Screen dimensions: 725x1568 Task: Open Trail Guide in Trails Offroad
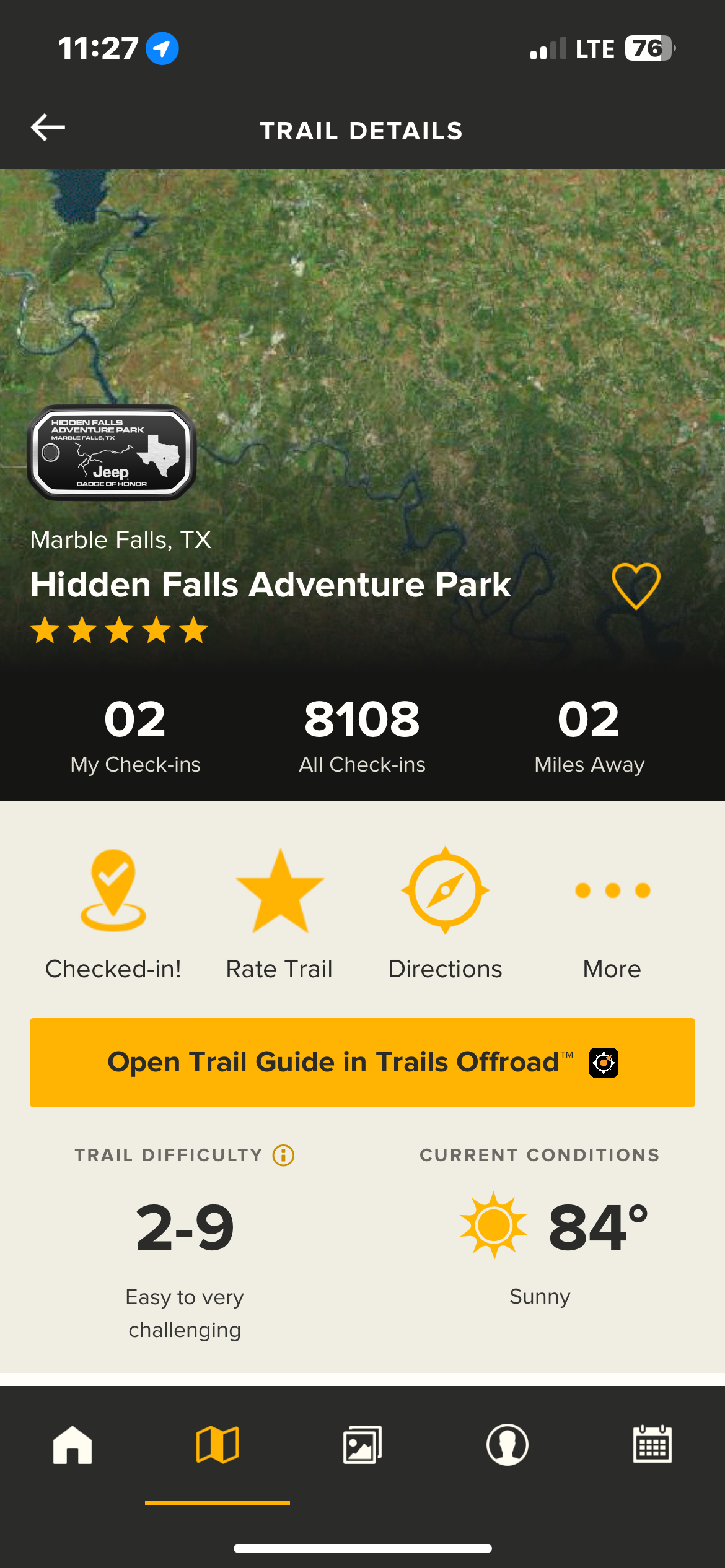362,1063
